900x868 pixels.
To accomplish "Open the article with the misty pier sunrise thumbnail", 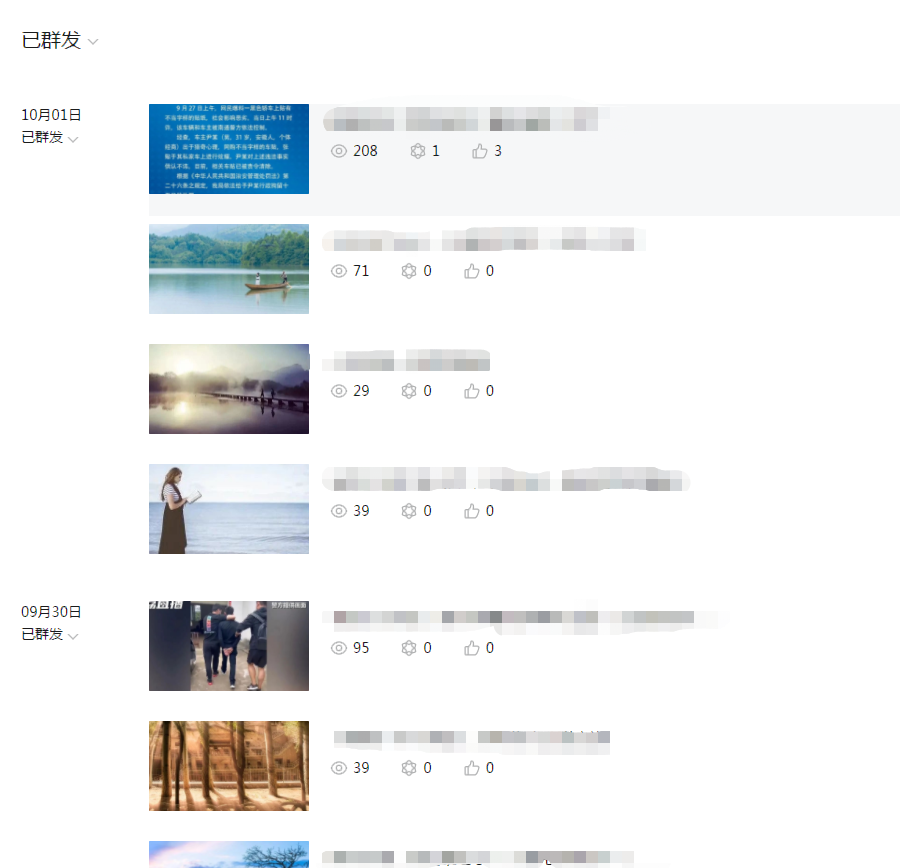I will click(x=229, y=389).
